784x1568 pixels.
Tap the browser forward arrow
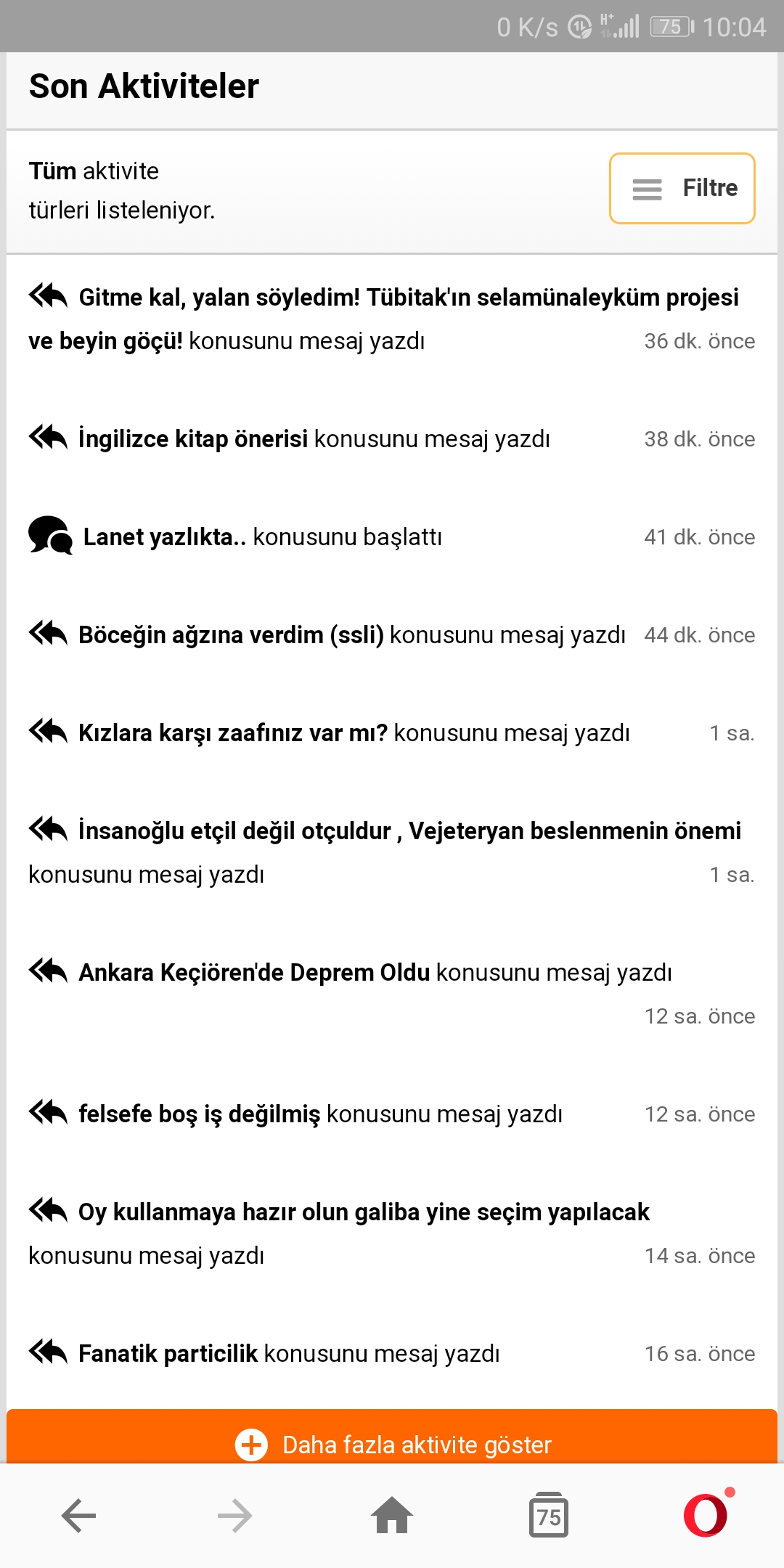[x=235, y=1516]
